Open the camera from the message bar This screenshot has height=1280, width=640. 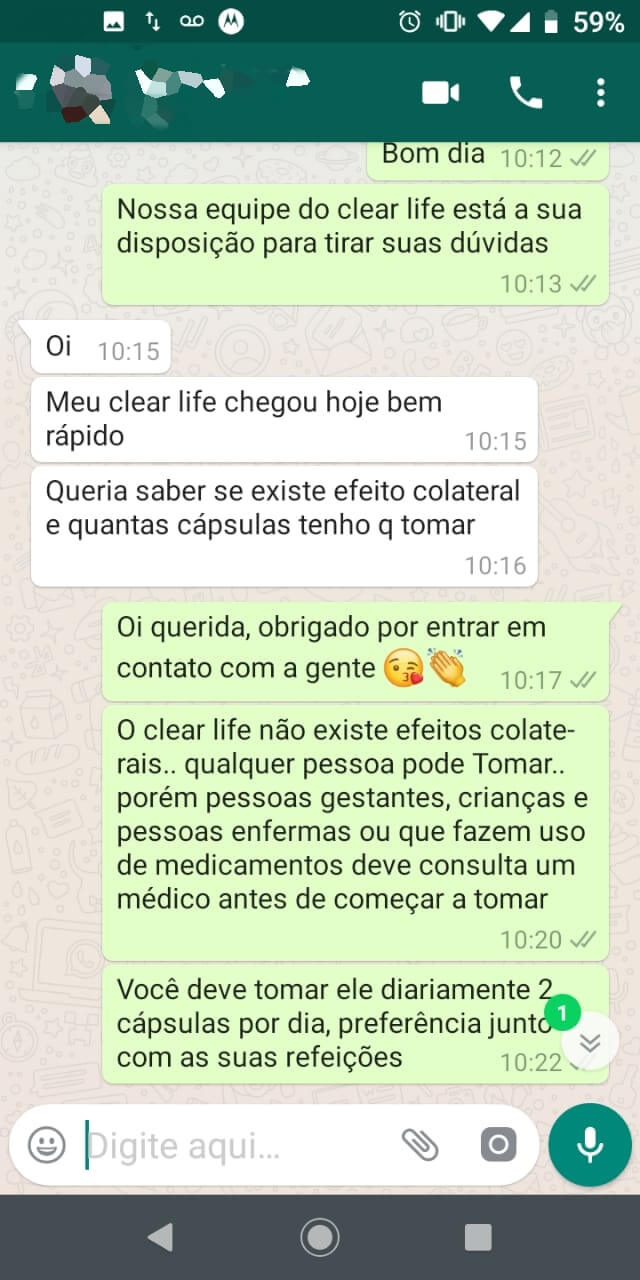[x=498, y=1145]
